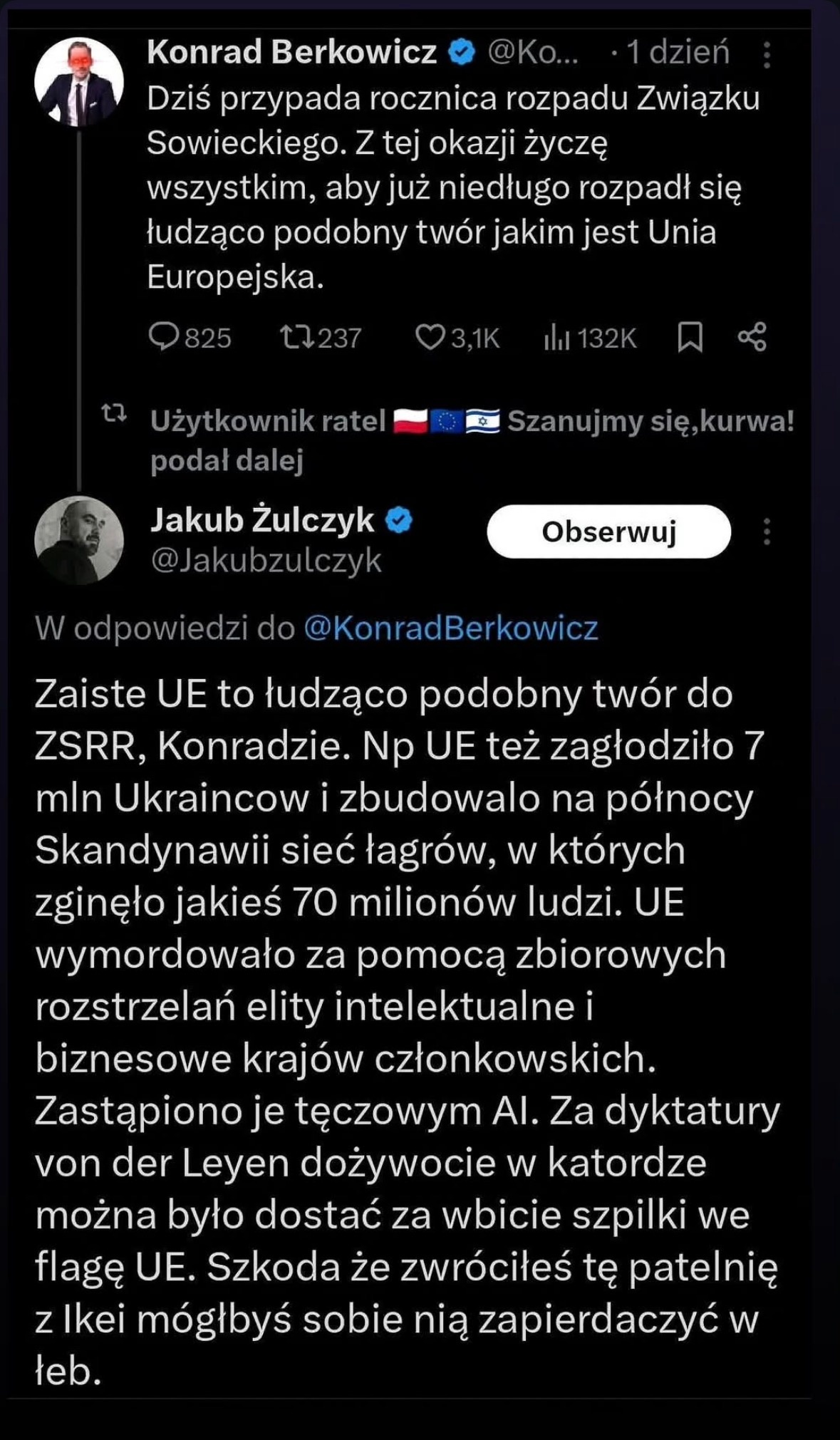Open the profile of user ratel who reposted
840x1440 pixels.
[269, 422]
